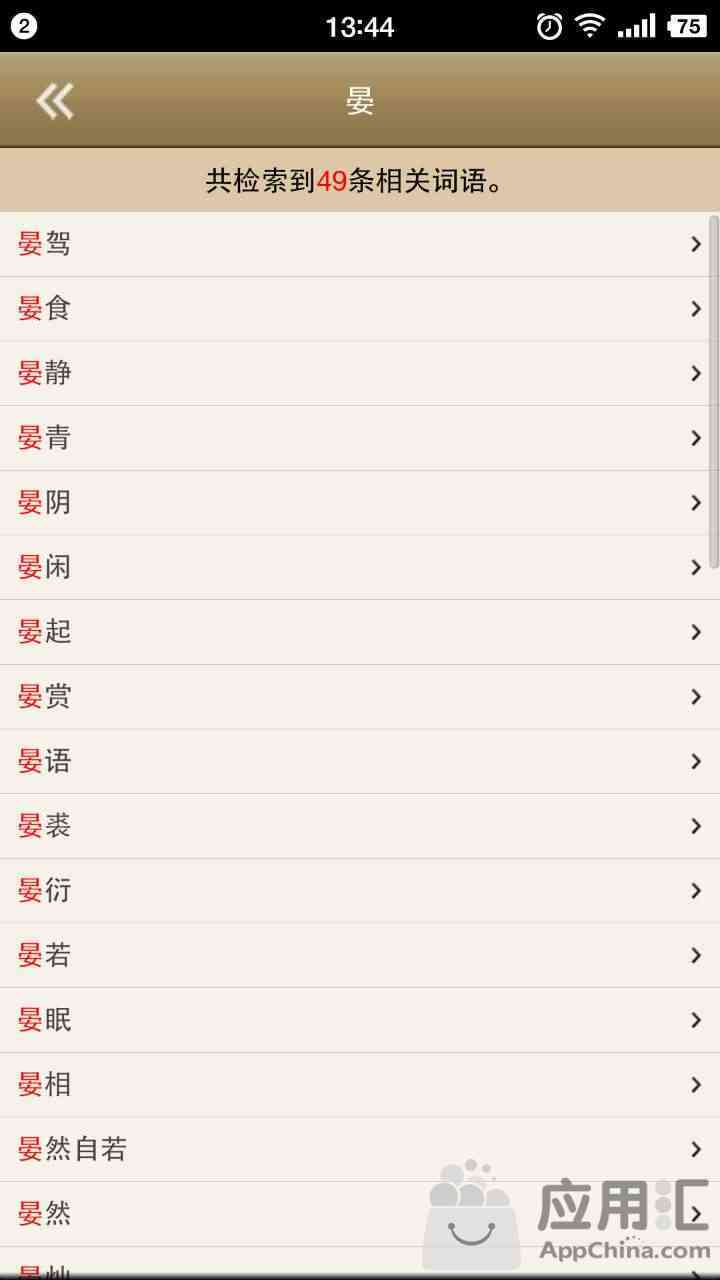The height and width of the screenshot is (1280, 720).
Task: View details for 晏赏
Action: [x=360, y=697]
